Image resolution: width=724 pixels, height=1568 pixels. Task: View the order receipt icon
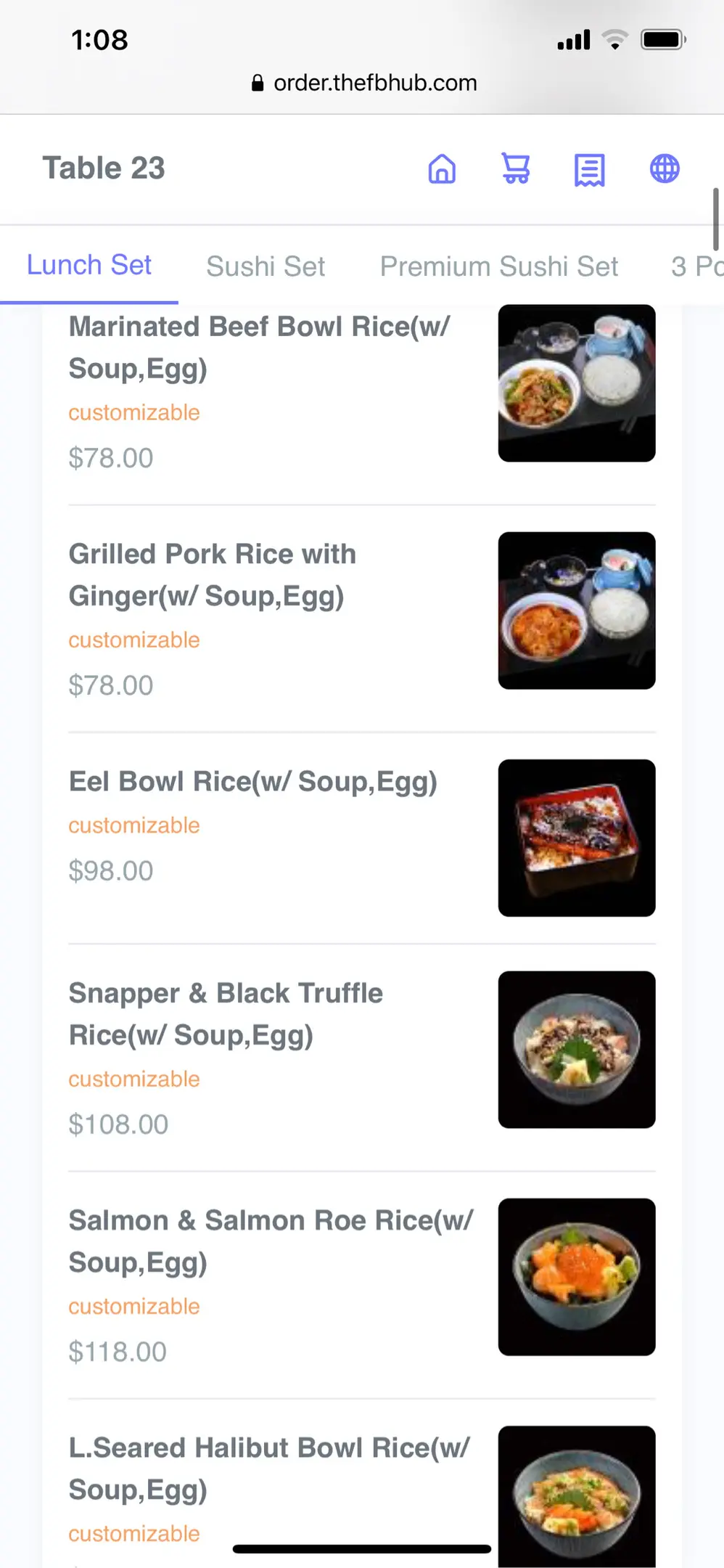589,170
